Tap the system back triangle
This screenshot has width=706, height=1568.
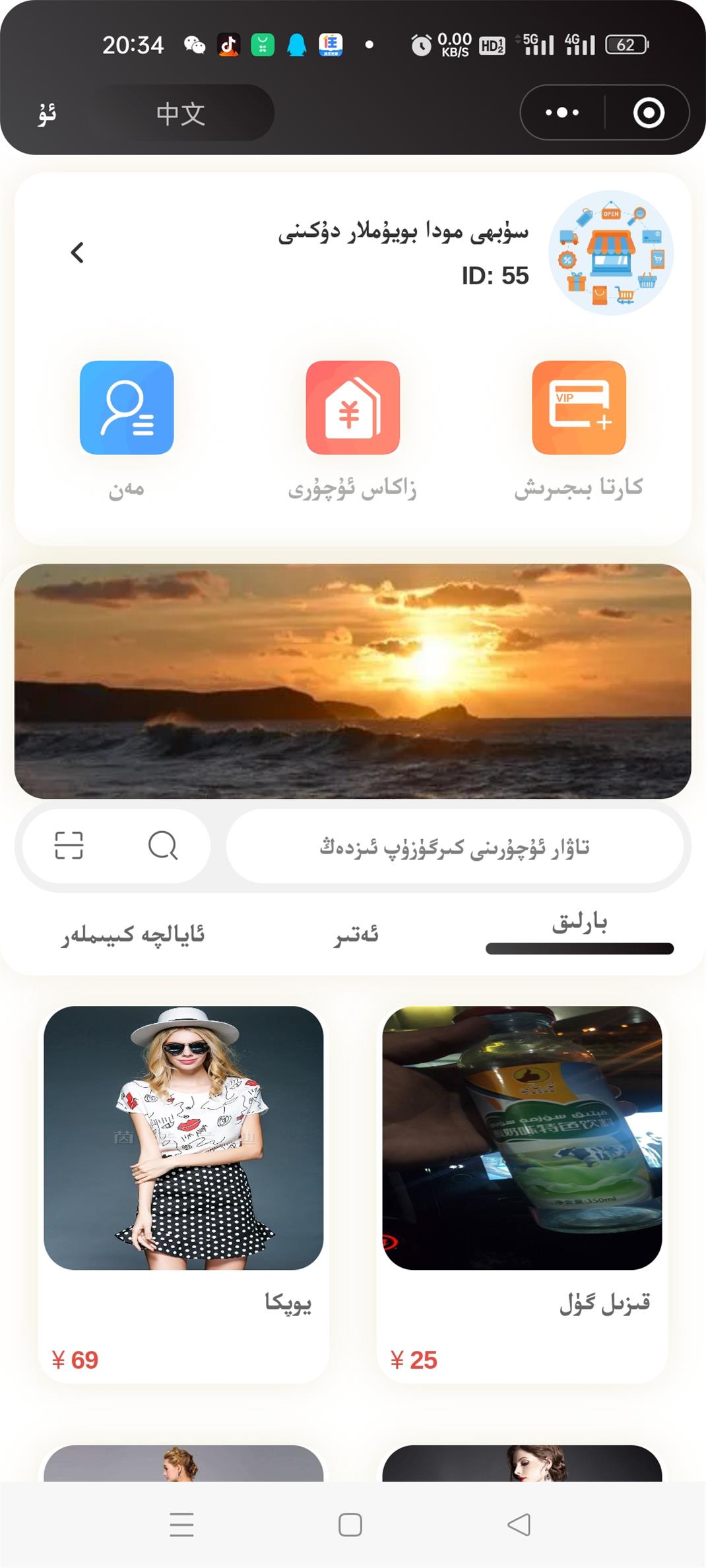pos(519,1524)
